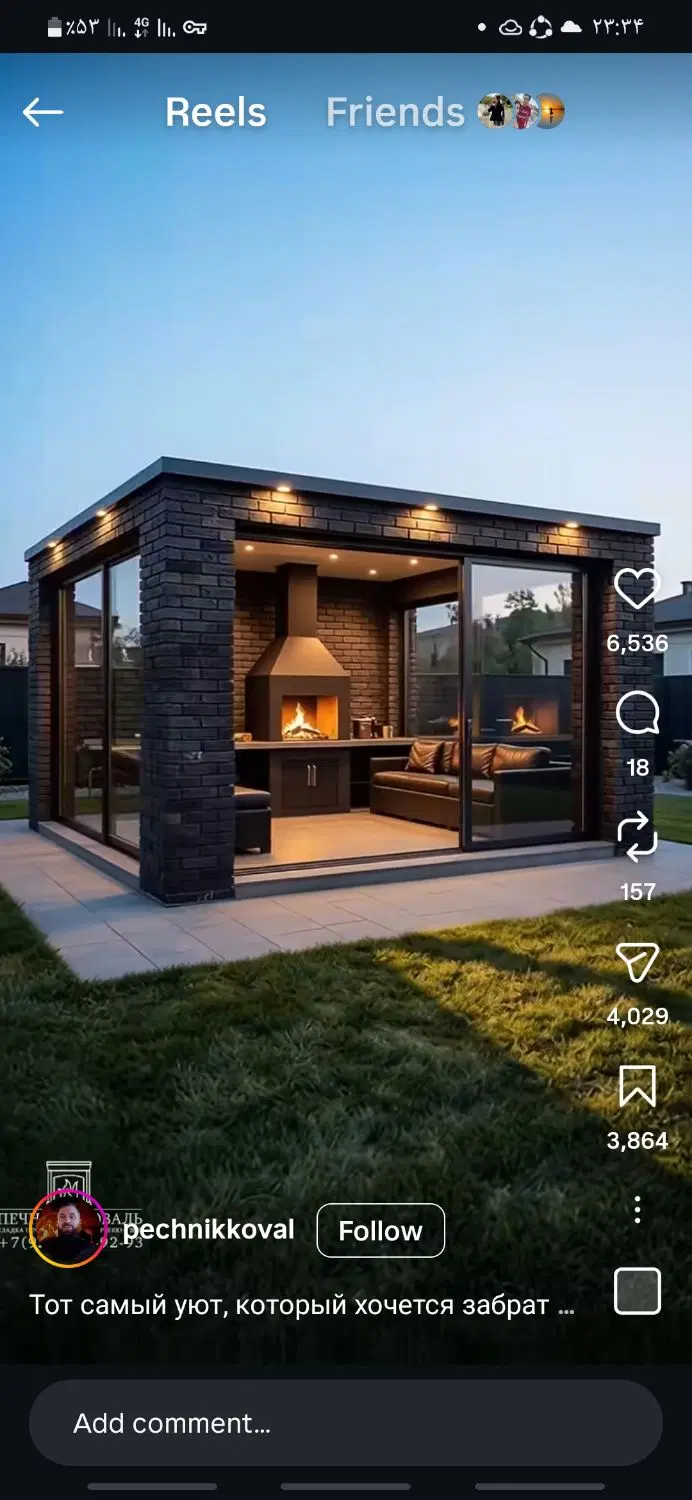The image size is (692, 1500).
Task: Repost this reel
Action: click(637, 838)
